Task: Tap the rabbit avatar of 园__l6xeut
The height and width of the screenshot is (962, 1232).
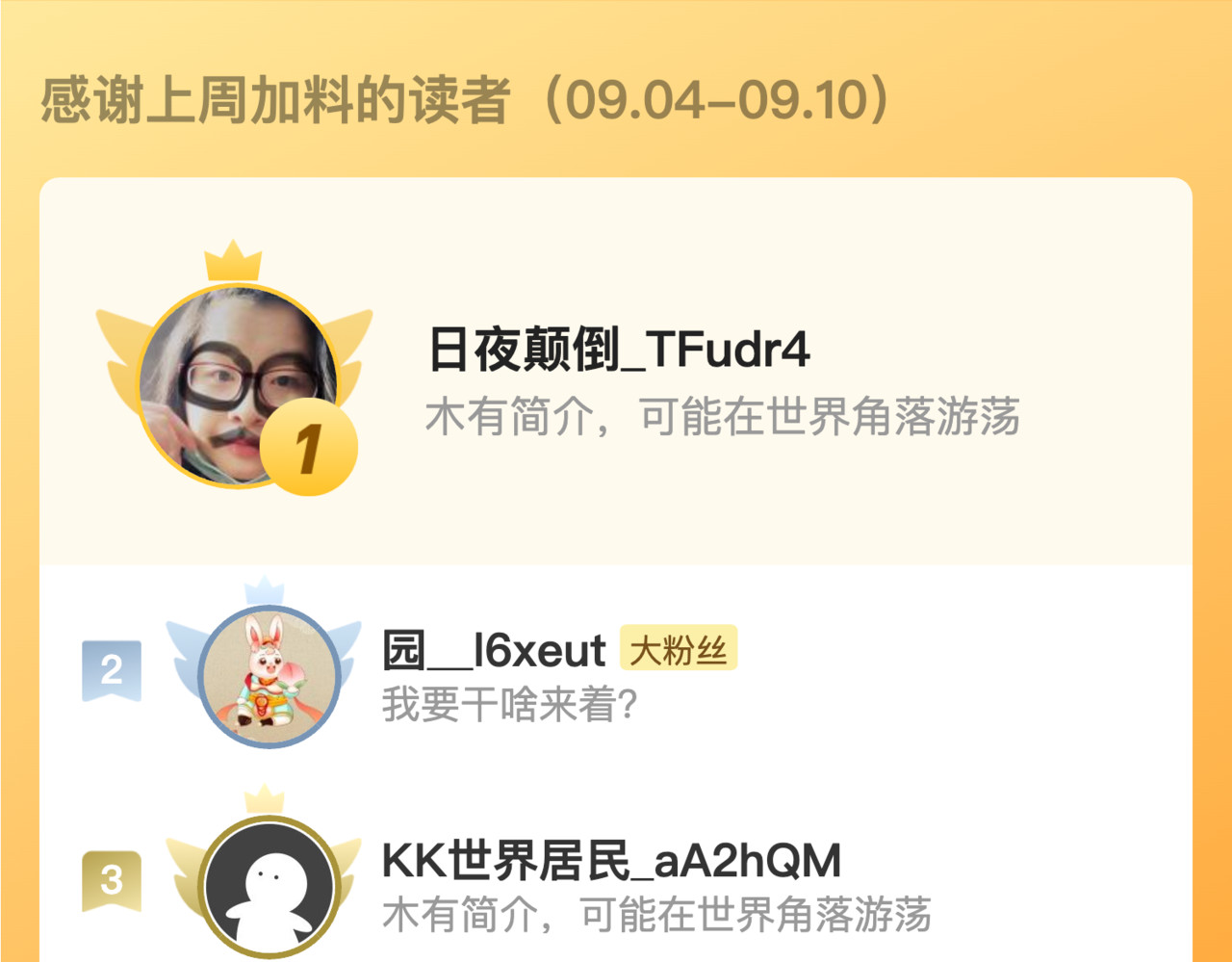Action: [269, 676]
